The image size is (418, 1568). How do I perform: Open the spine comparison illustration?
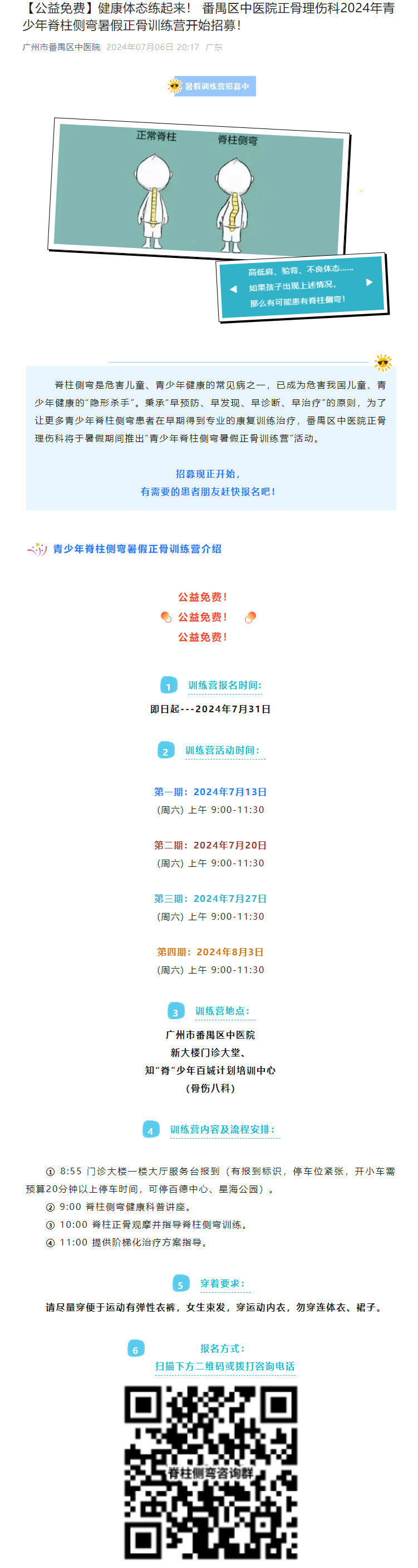pyautogui.click(x=200, y=188)
